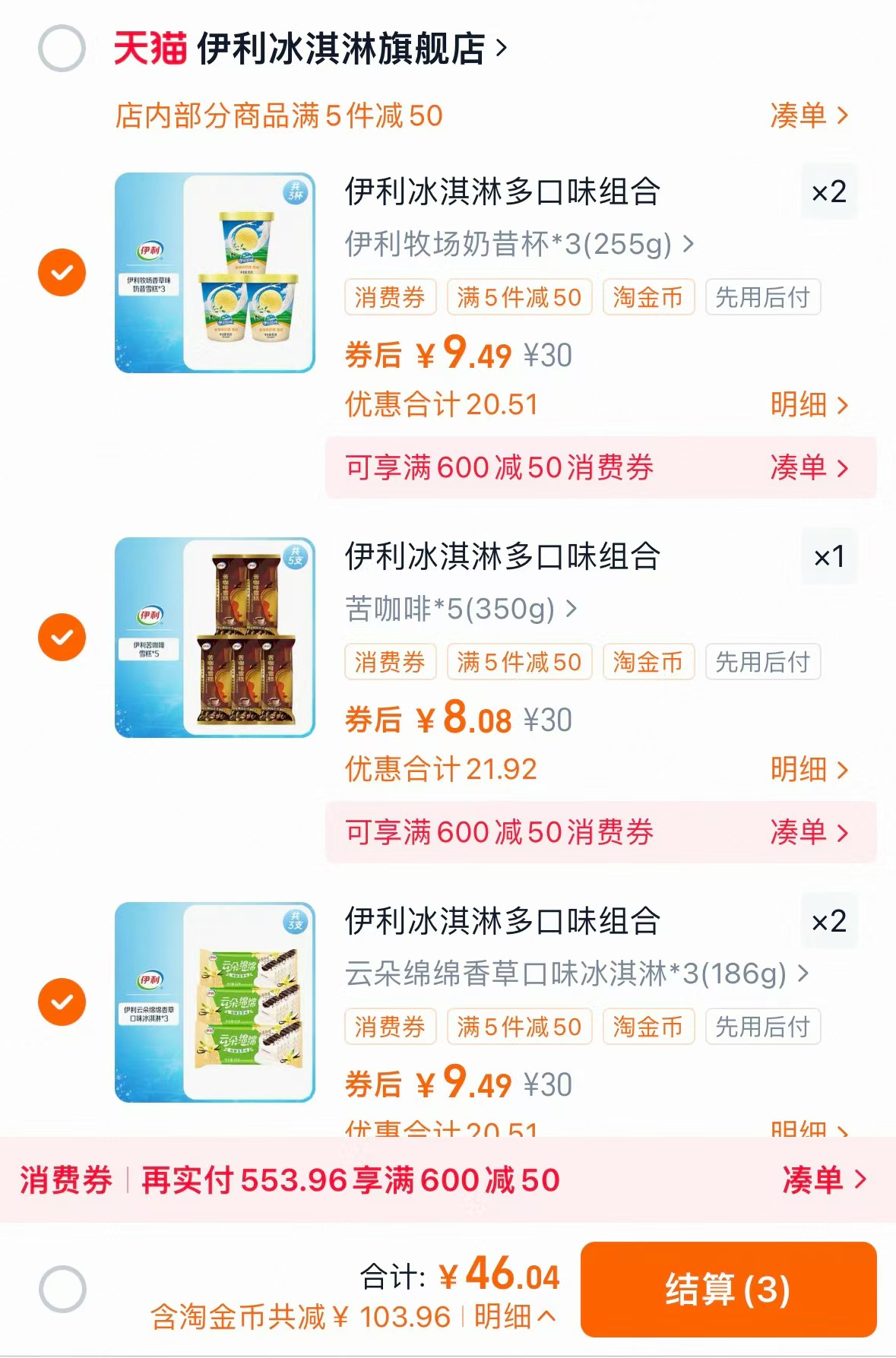
Task: Deselect the 奶昔杯 item checkbox
Action: tap(62, 271)
